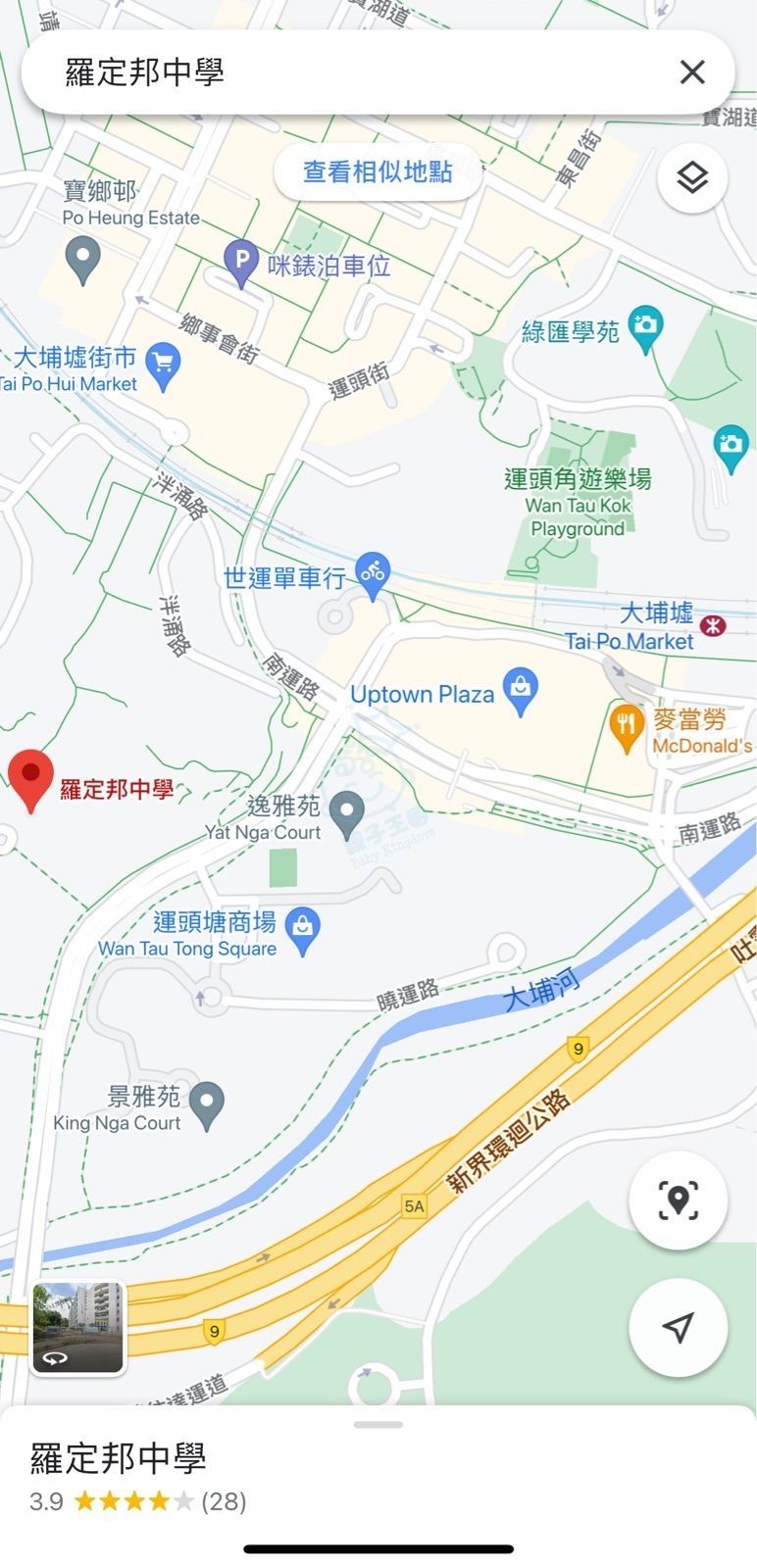Start navigation with the arrow button
The height and width of the screenshot is (1568, 757).
coord(678,1327)
